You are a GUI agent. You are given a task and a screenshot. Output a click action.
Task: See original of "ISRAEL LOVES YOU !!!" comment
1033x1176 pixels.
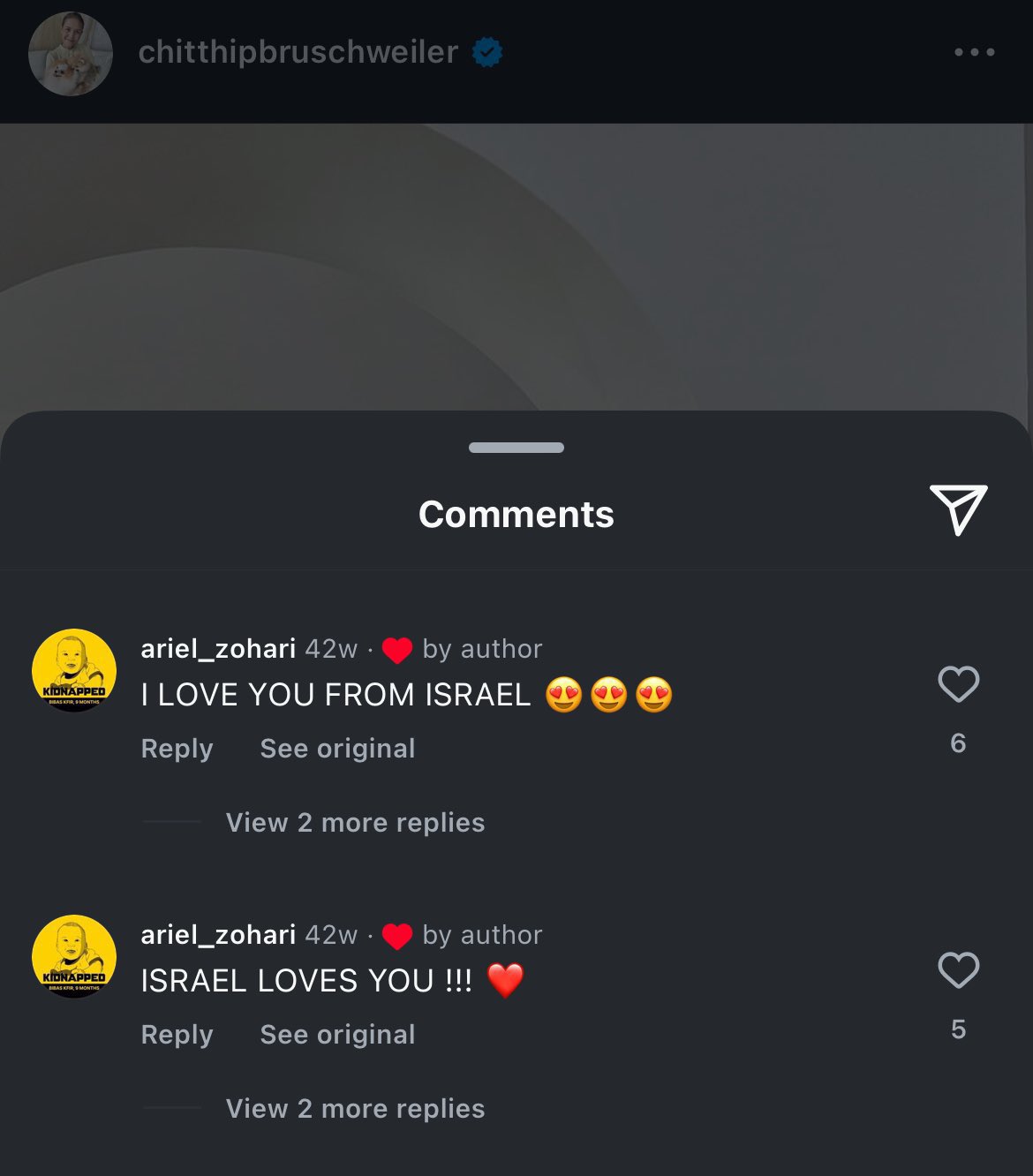tap(337, 1035)
